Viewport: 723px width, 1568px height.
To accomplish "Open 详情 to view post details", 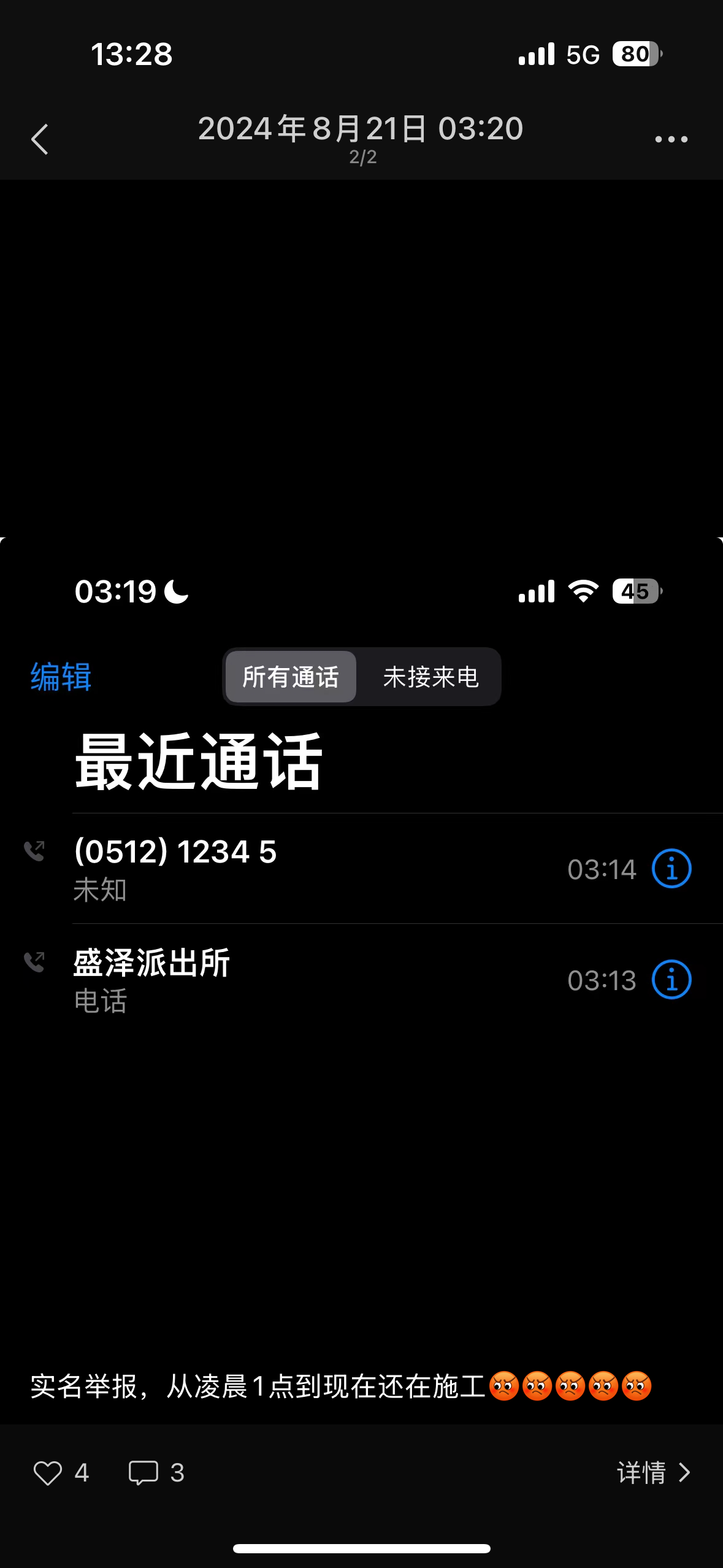I will [x=653, y=1472].
